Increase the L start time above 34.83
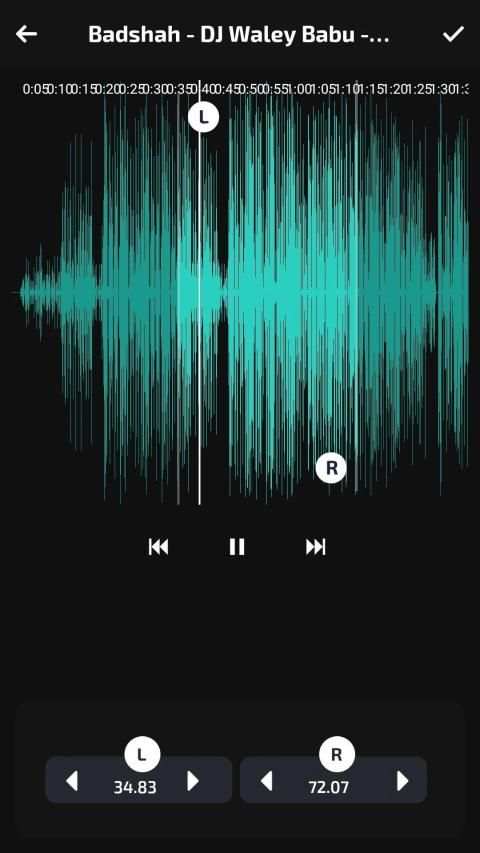 click(x=193, y=781)
